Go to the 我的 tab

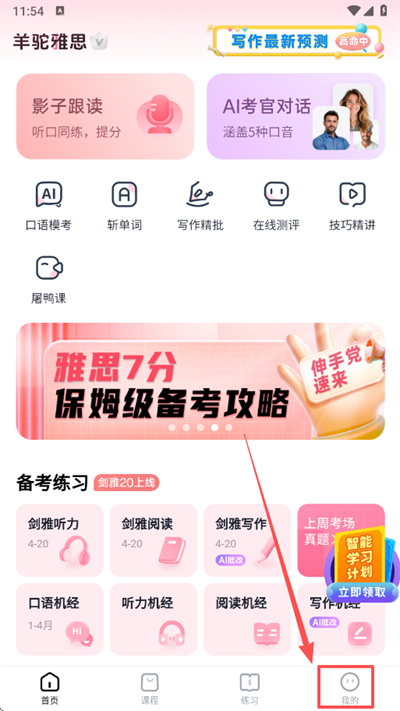(x=350, y=688)
